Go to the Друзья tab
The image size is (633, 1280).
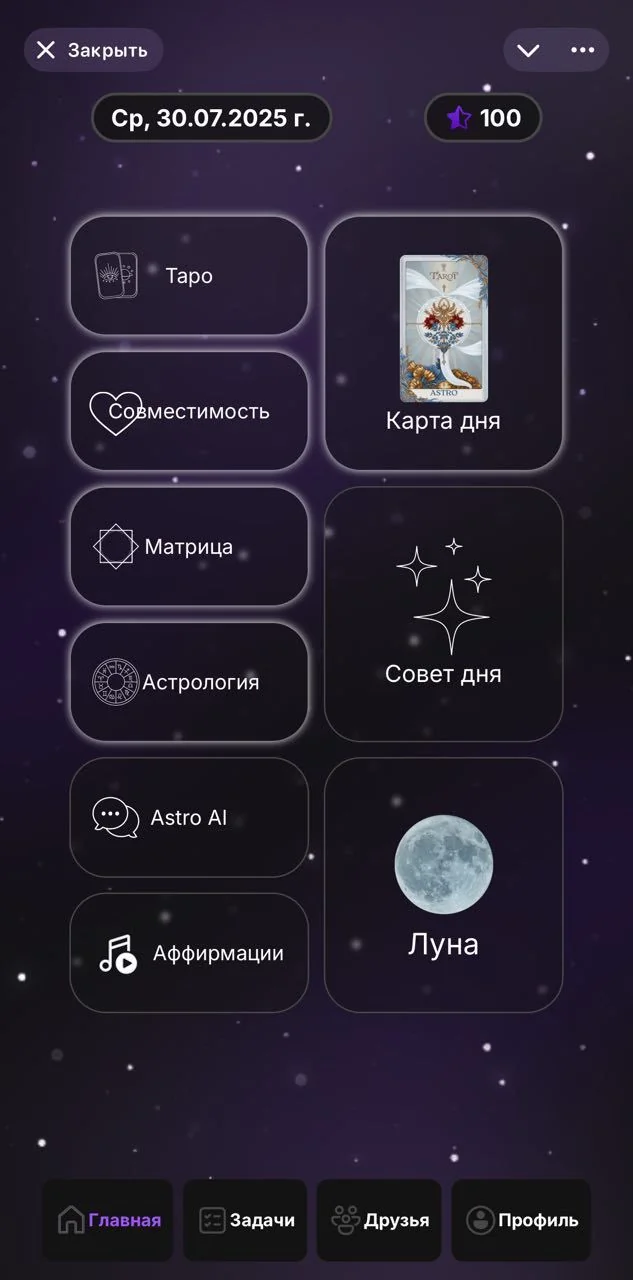pyautogui.click(x=379, y=1220)
